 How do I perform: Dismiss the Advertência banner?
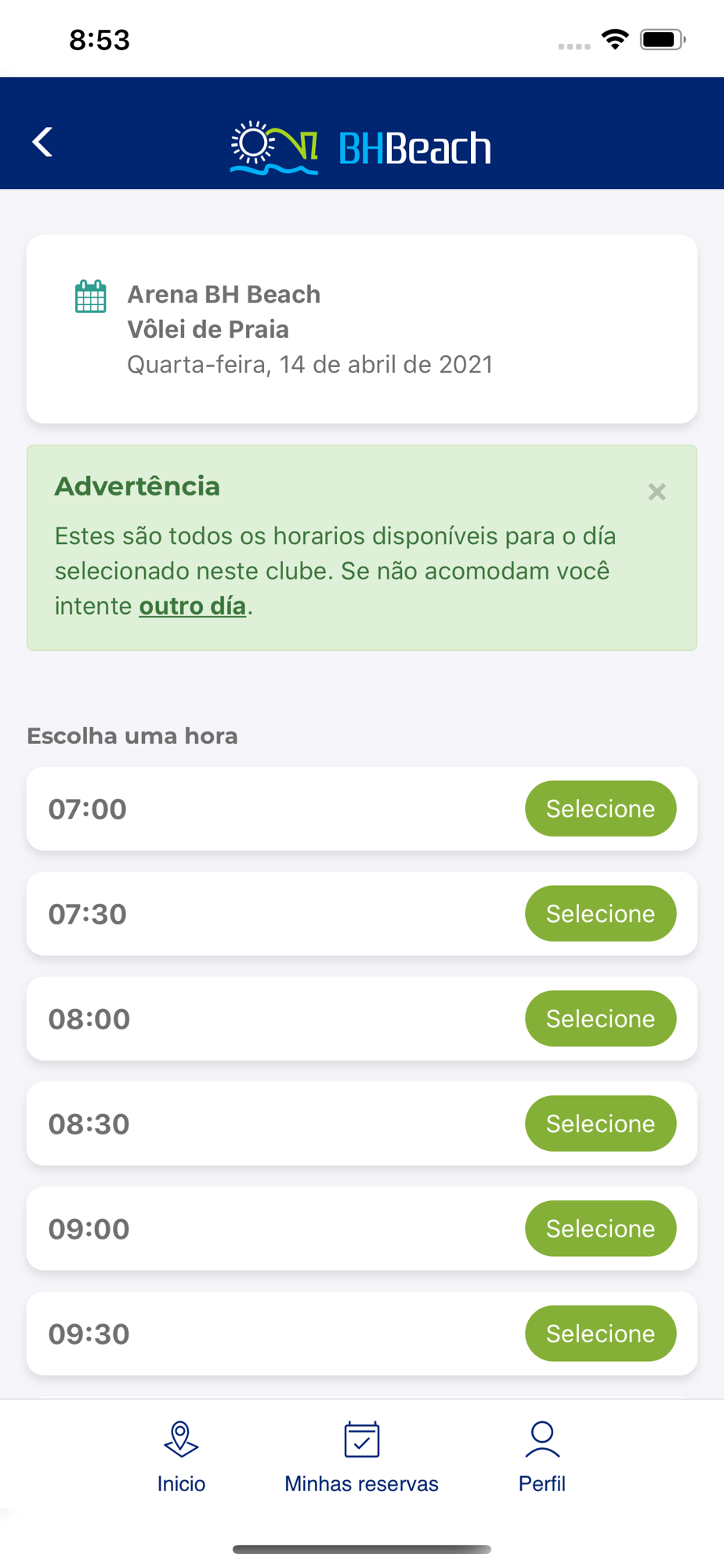[x=657, y=492]
